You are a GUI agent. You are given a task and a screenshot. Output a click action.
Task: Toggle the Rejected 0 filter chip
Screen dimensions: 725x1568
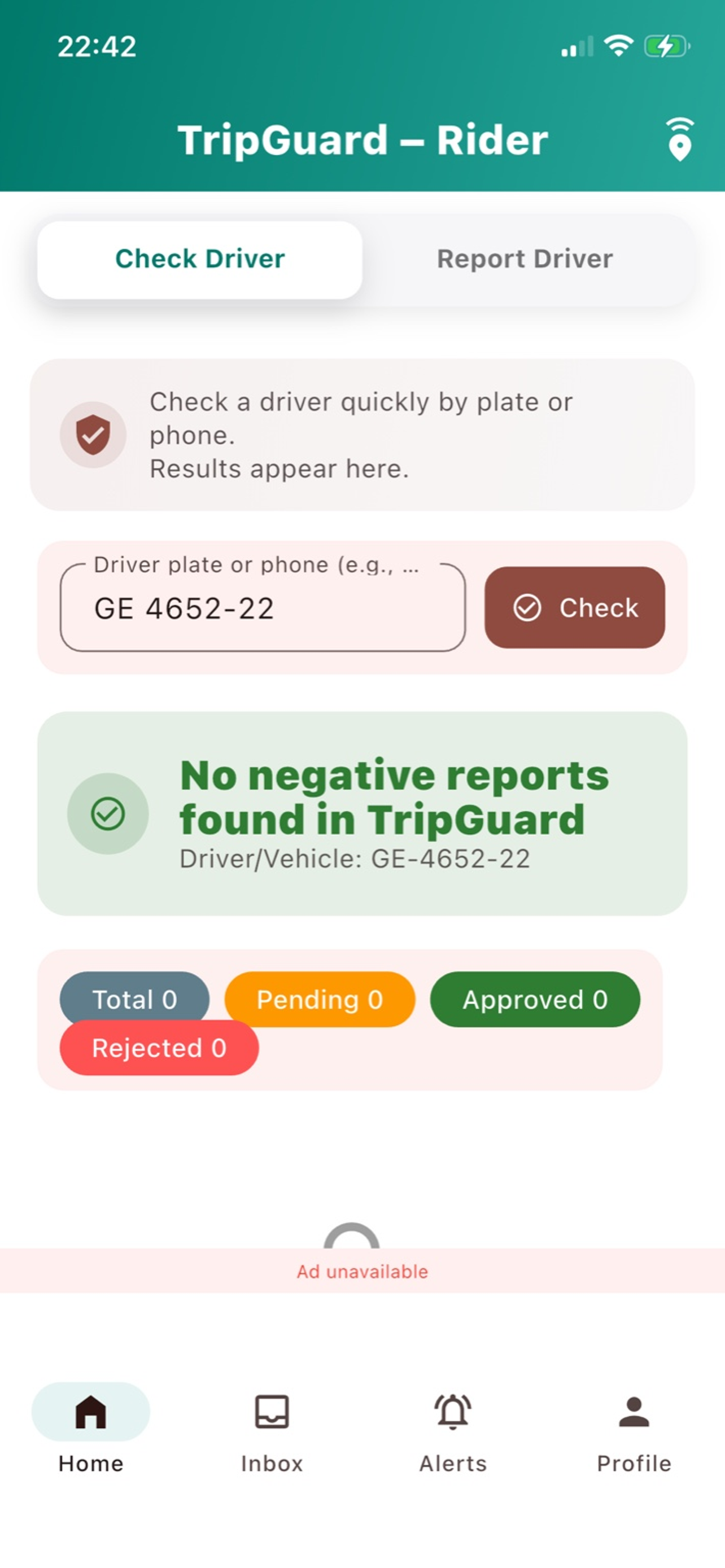point(158,1048)
